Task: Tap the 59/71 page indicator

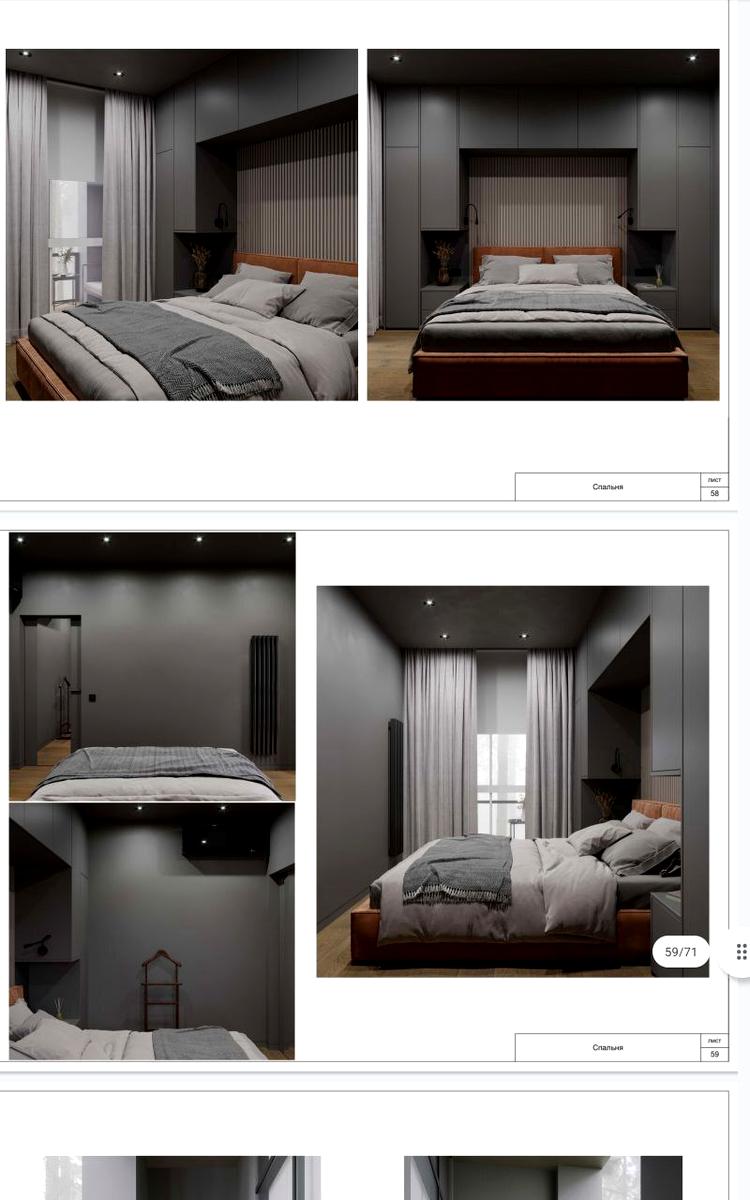Action: point(680,952)
